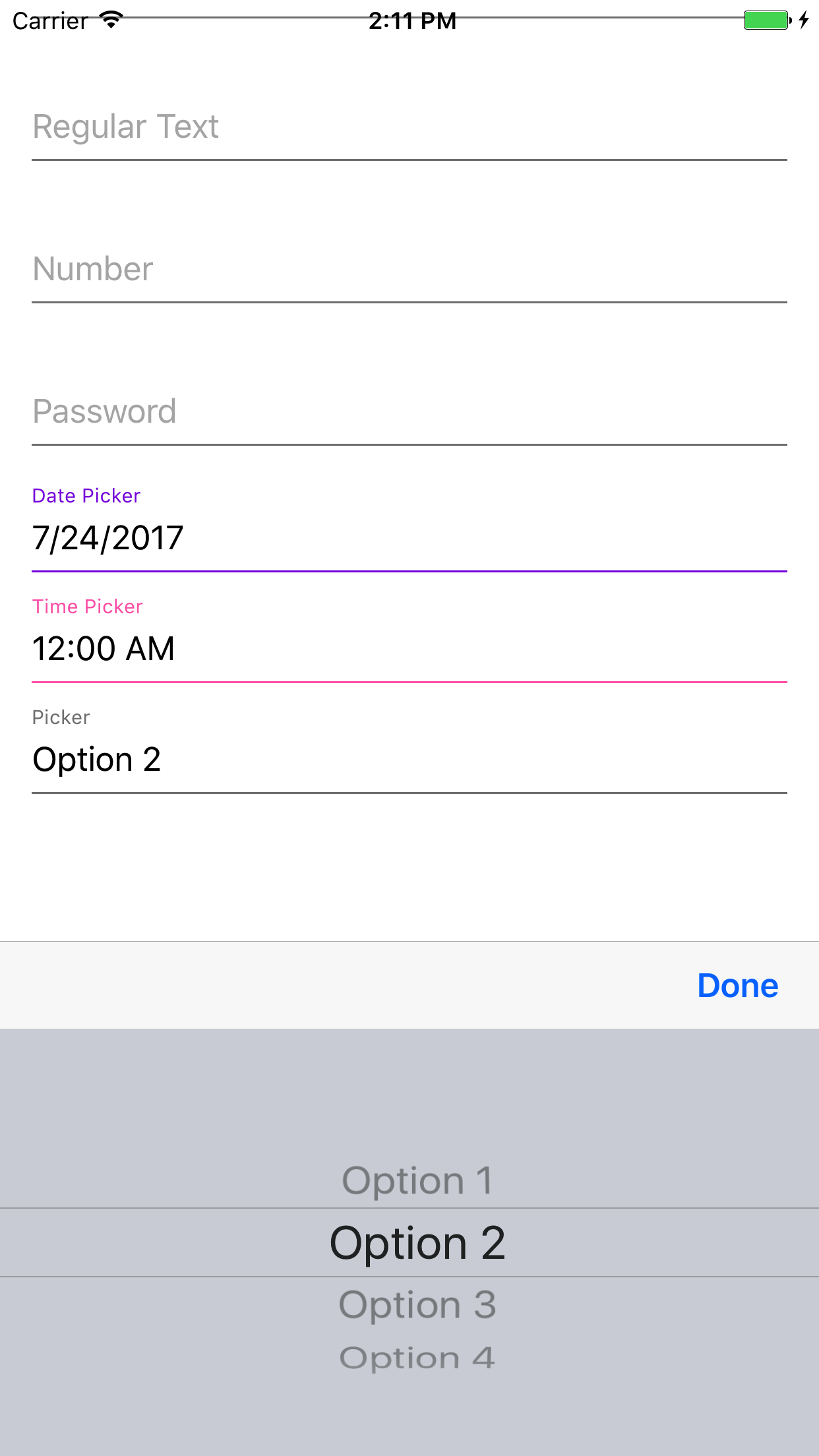Tap the Picker field showing Option 2
The height and width of the screenshot is (1456, 819).
click(x=409, y=759)
